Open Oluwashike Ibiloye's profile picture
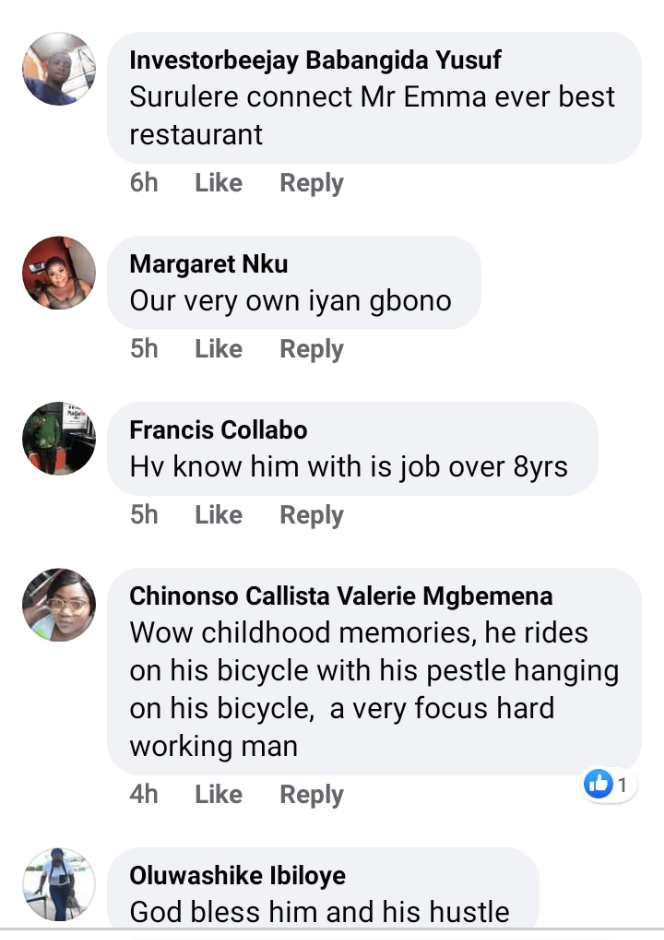This screenshot has height=940, width=664. pos(59,884)
